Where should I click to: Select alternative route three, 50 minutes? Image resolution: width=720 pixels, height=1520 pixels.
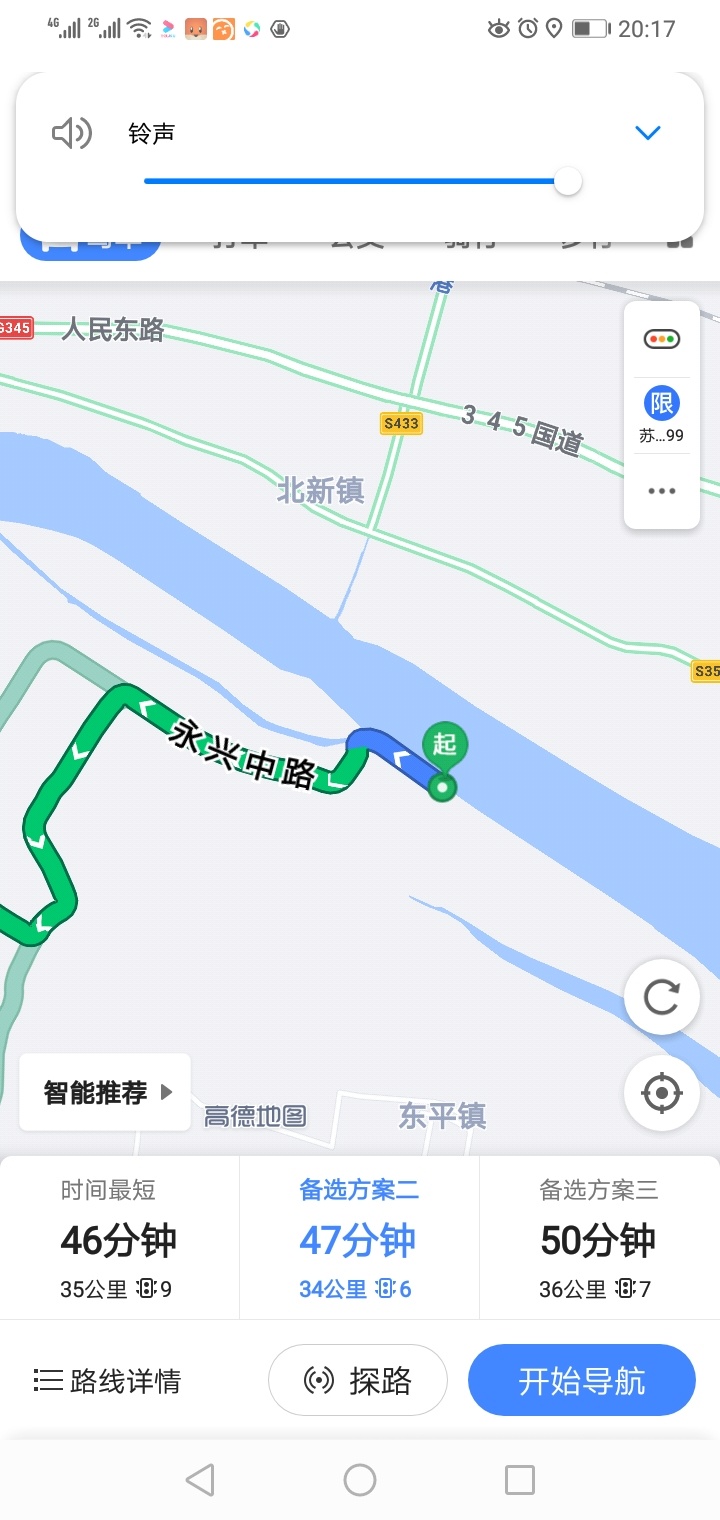click(599, 1240)
